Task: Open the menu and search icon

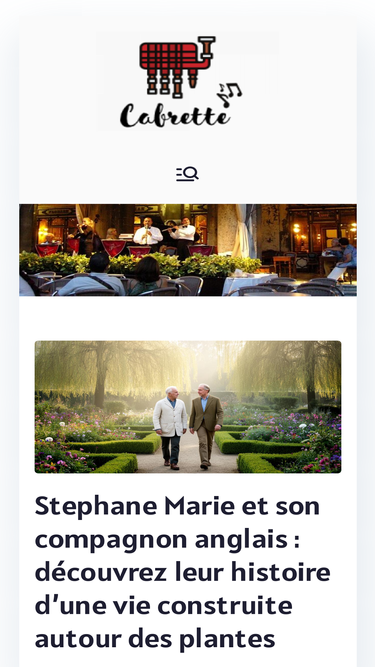Action: coord(188,174)
